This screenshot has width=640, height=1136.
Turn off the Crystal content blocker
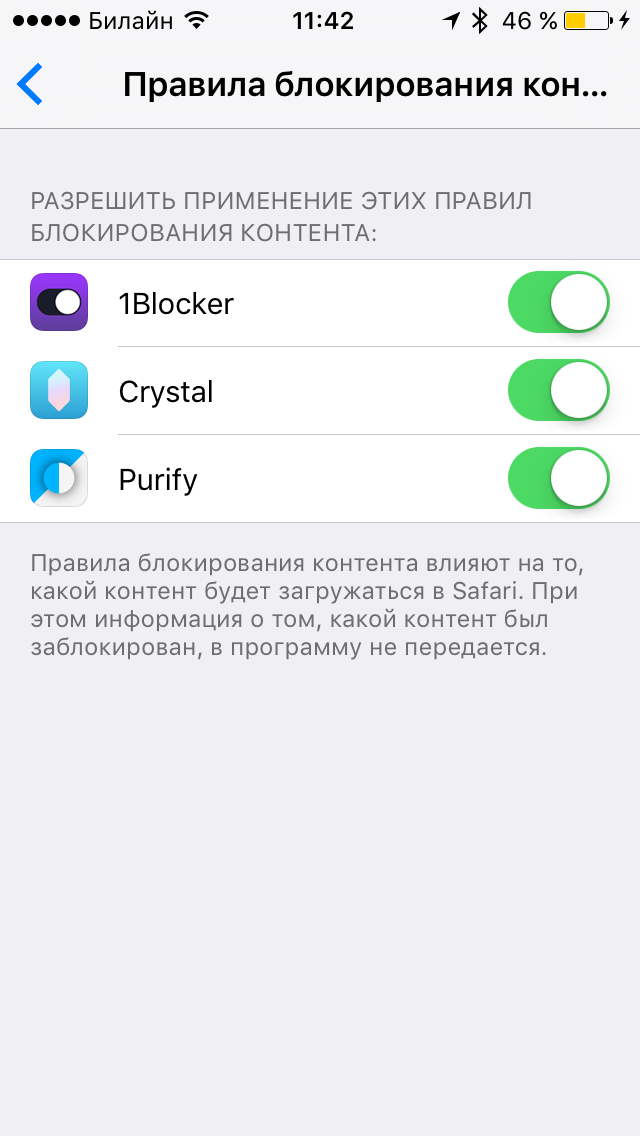[558, 390]
